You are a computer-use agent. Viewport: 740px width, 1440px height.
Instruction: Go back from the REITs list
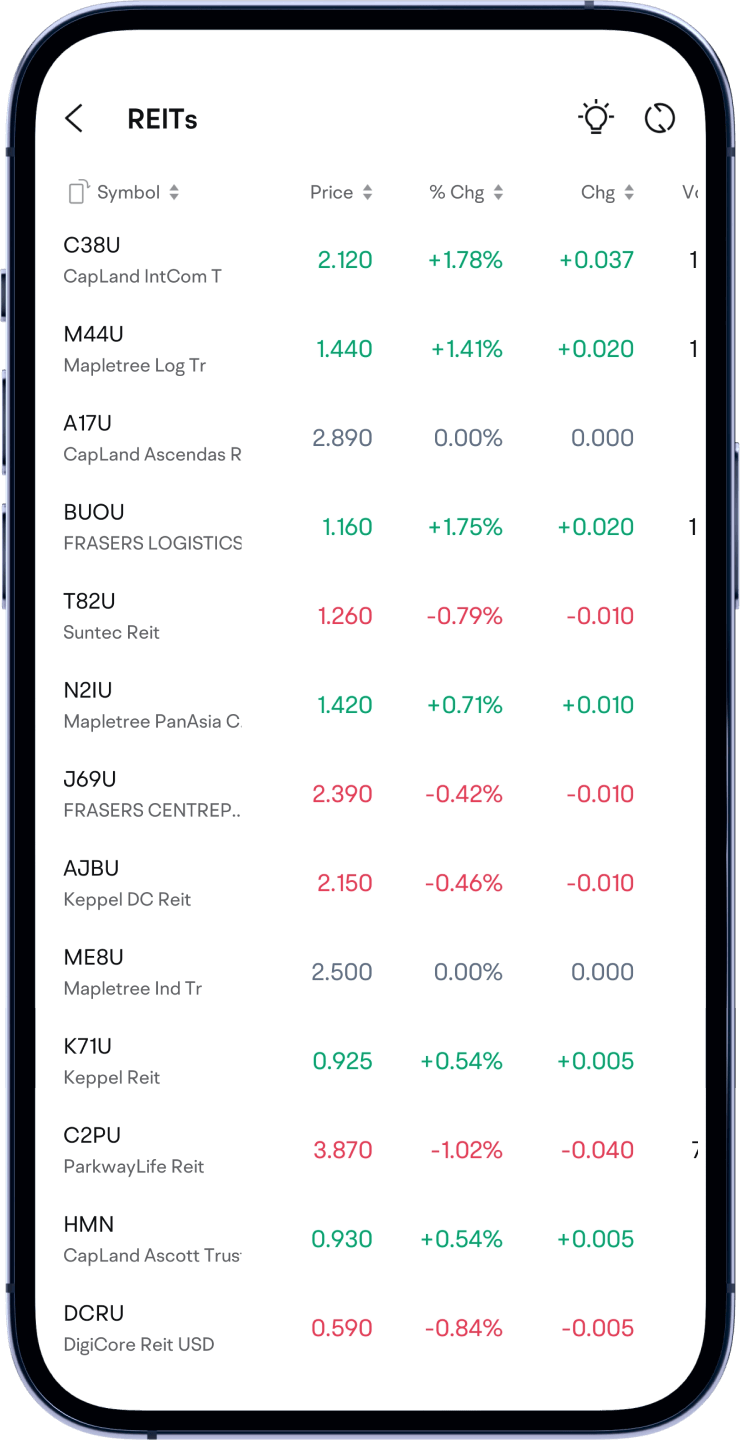coord(74,119)
